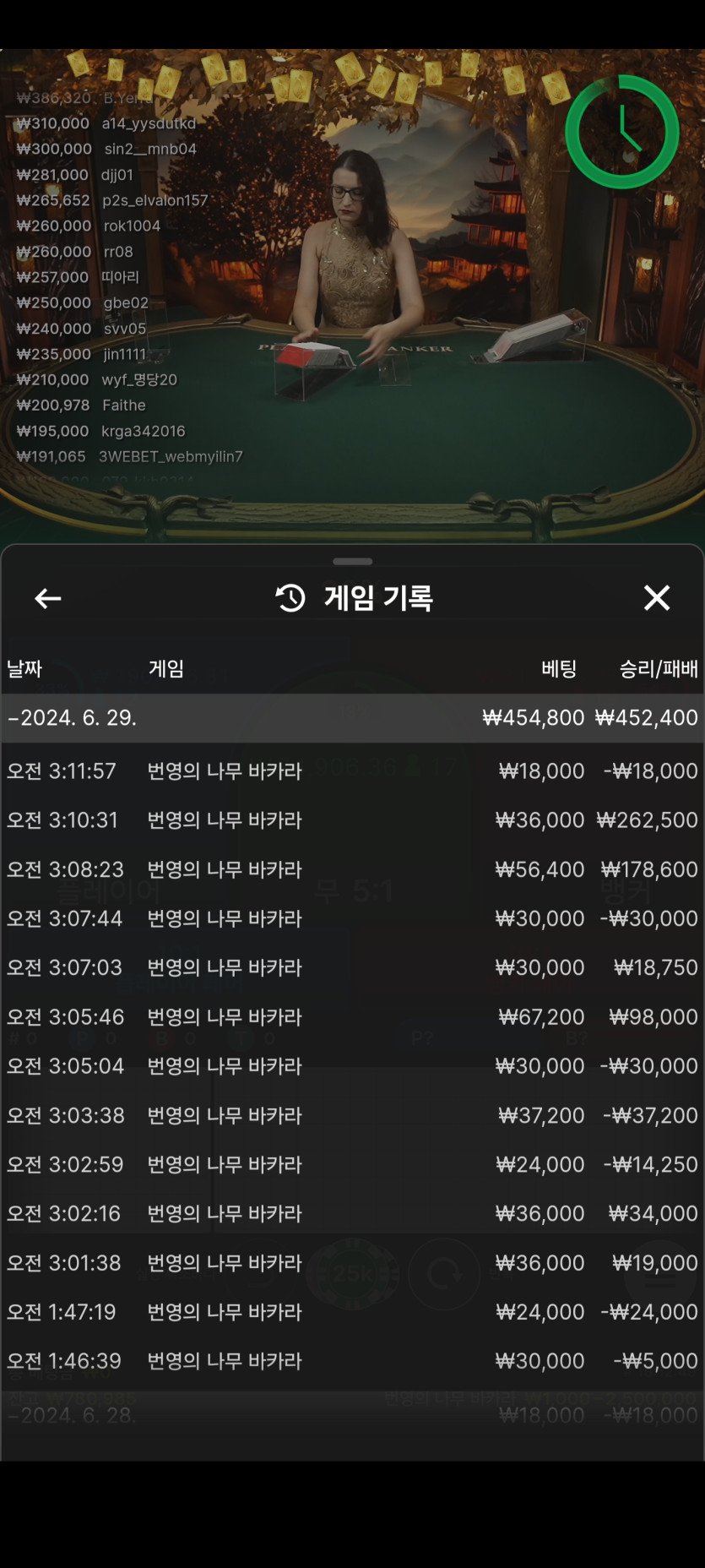View the 오전 3:05:04 round details
Screen dimensions: 705x1568
pyautogui.click(x=352, y=1065)
